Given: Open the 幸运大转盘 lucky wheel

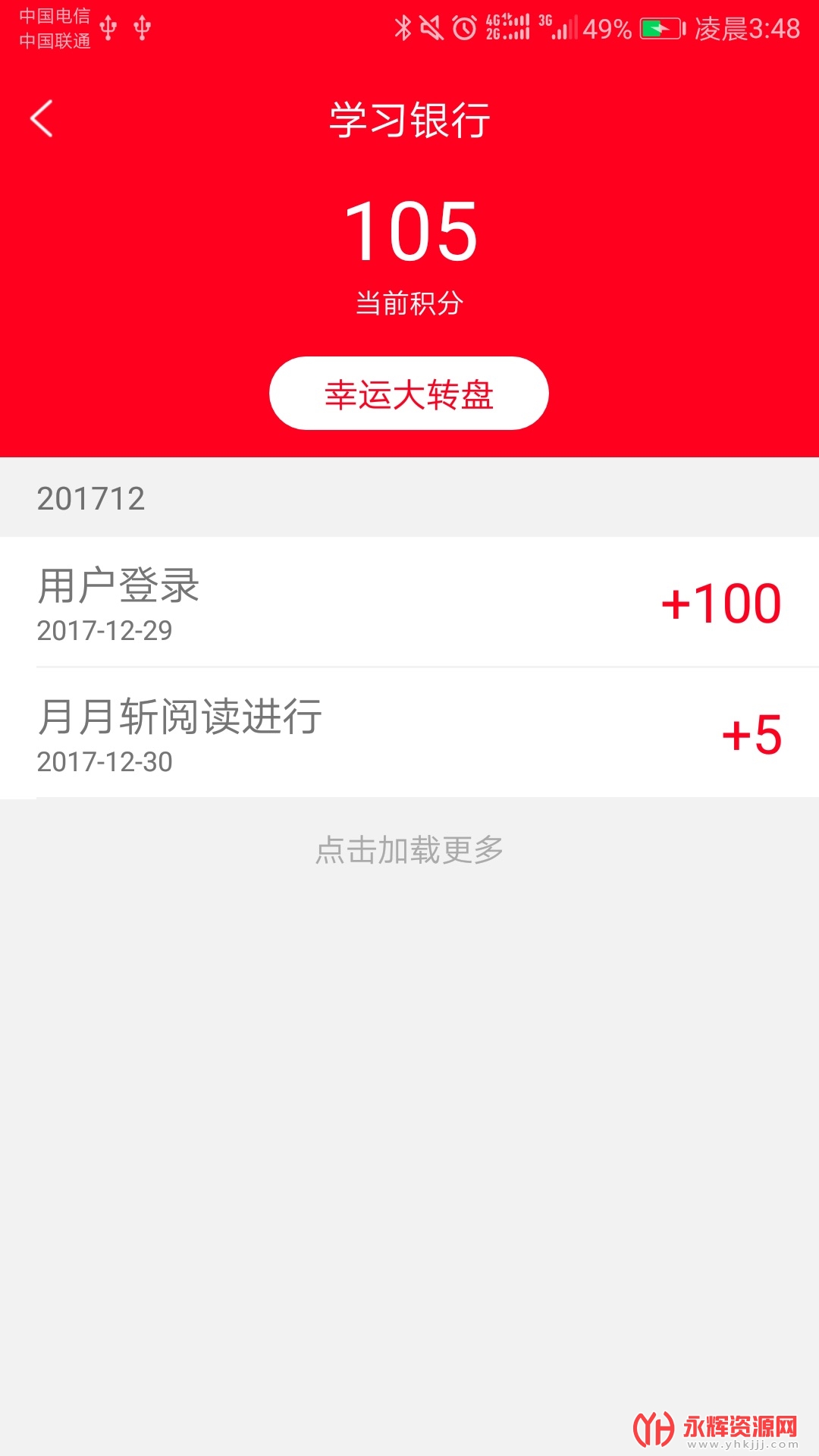Looking at the screenshot, I should (409, 394).
